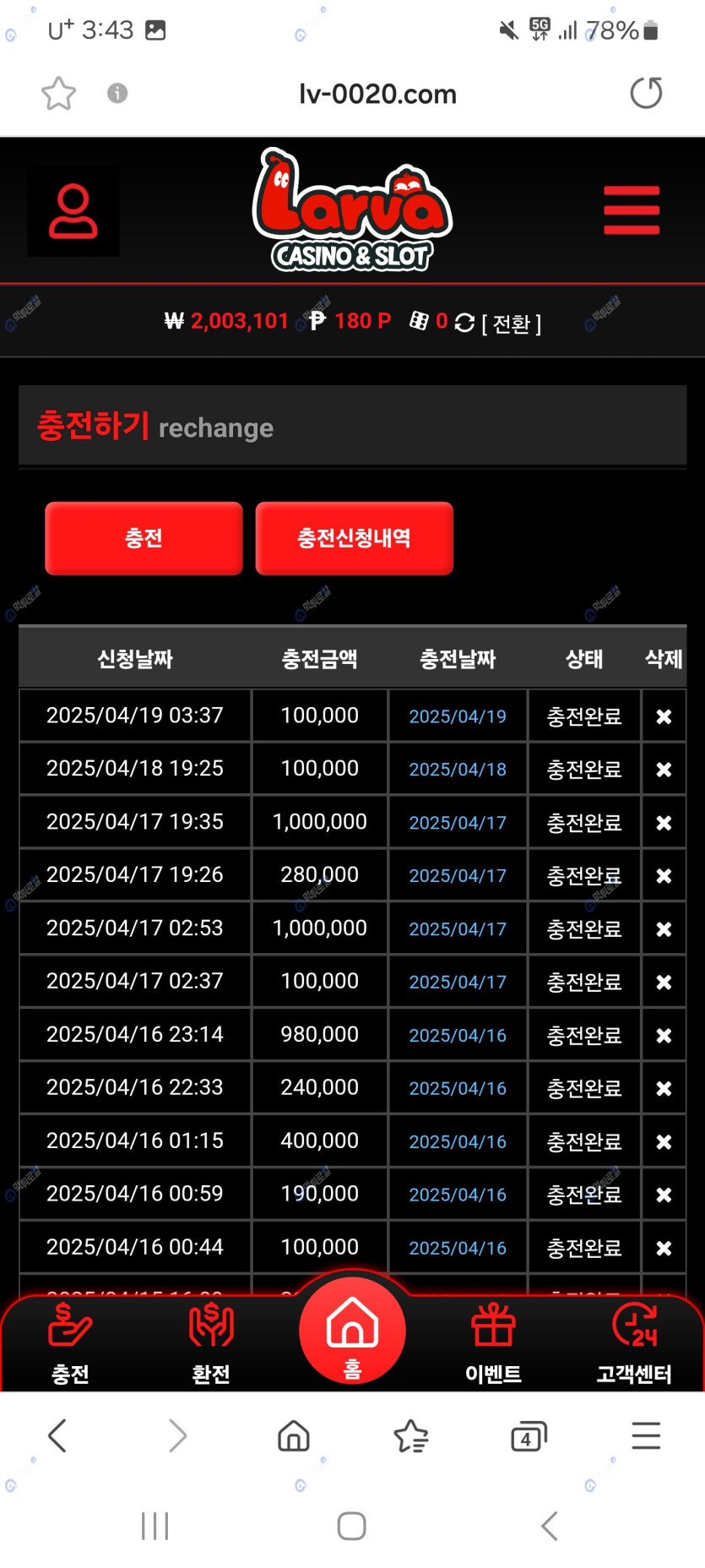Select the red 충전 button
705x1568 pixels.
[144, 538]
